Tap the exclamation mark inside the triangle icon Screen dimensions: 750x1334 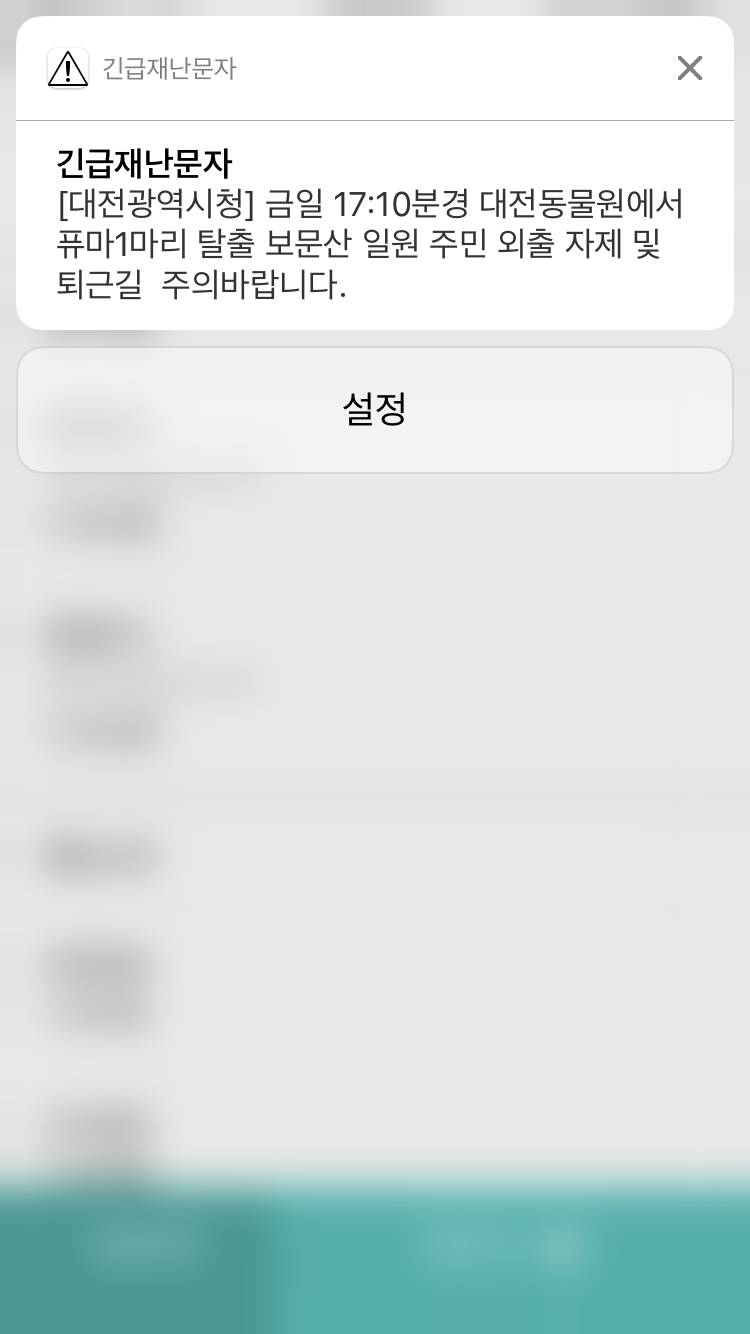(66, 71)
